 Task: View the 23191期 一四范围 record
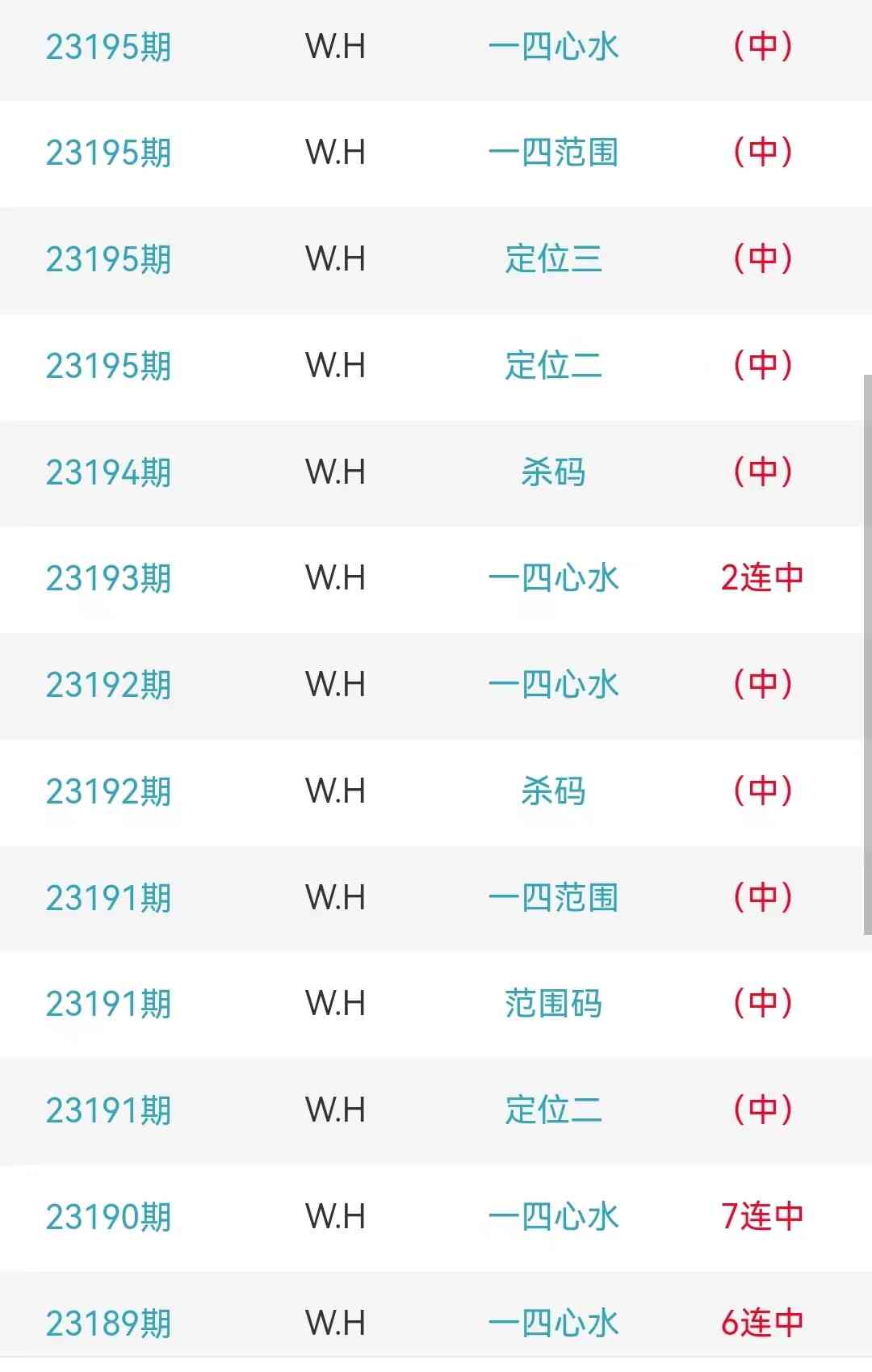coord(553,898)
